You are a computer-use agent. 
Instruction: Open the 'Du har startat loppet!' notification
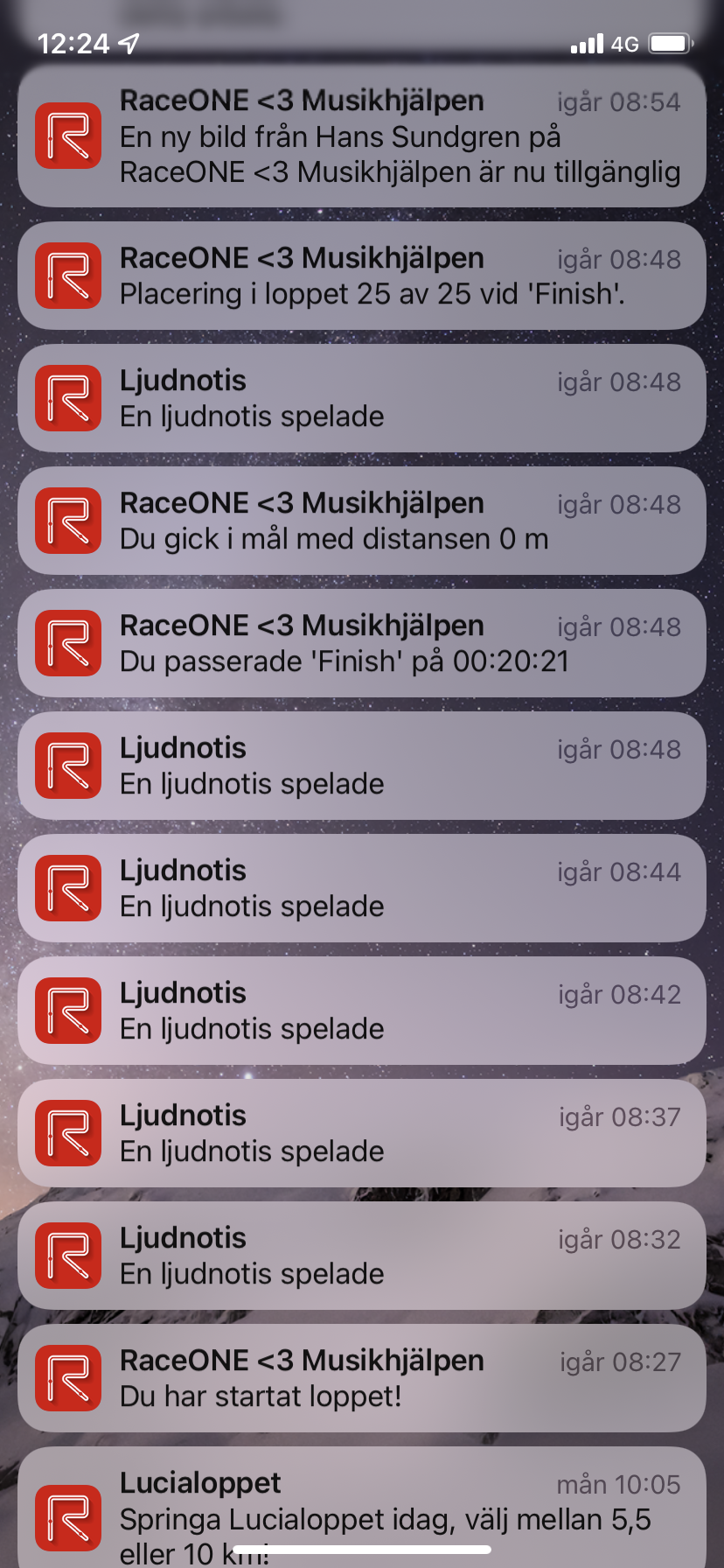362,1378
